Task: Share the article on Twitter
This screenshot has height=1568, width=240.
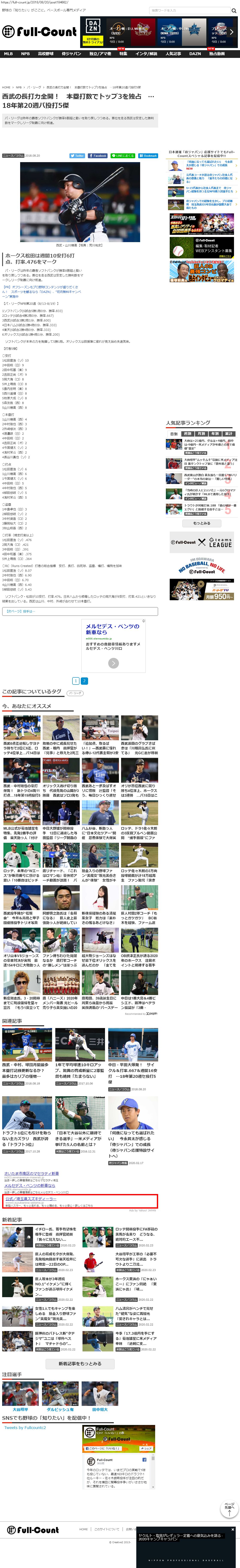Action: [77, 156]
